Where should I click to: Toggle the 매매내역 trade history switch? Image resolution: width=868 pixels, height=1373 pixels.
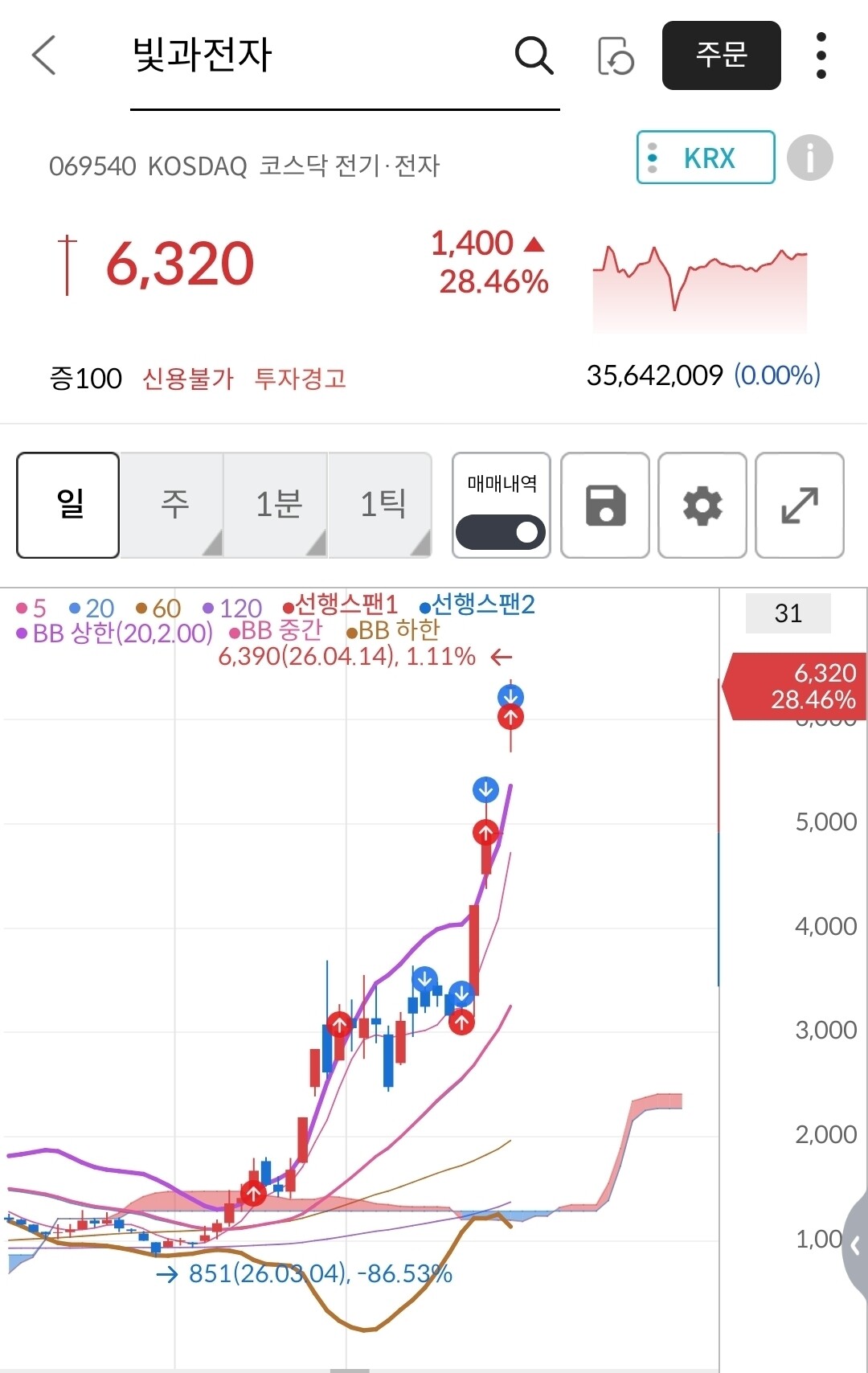tap(501, 531)
